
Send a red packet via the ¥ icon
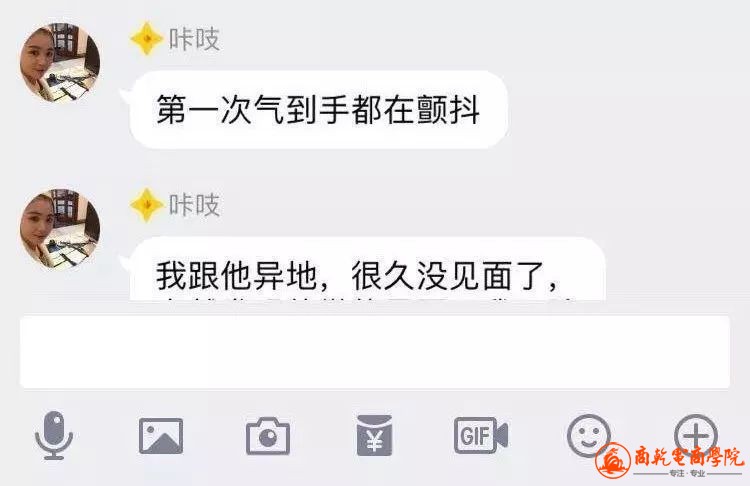coord(374,436)
